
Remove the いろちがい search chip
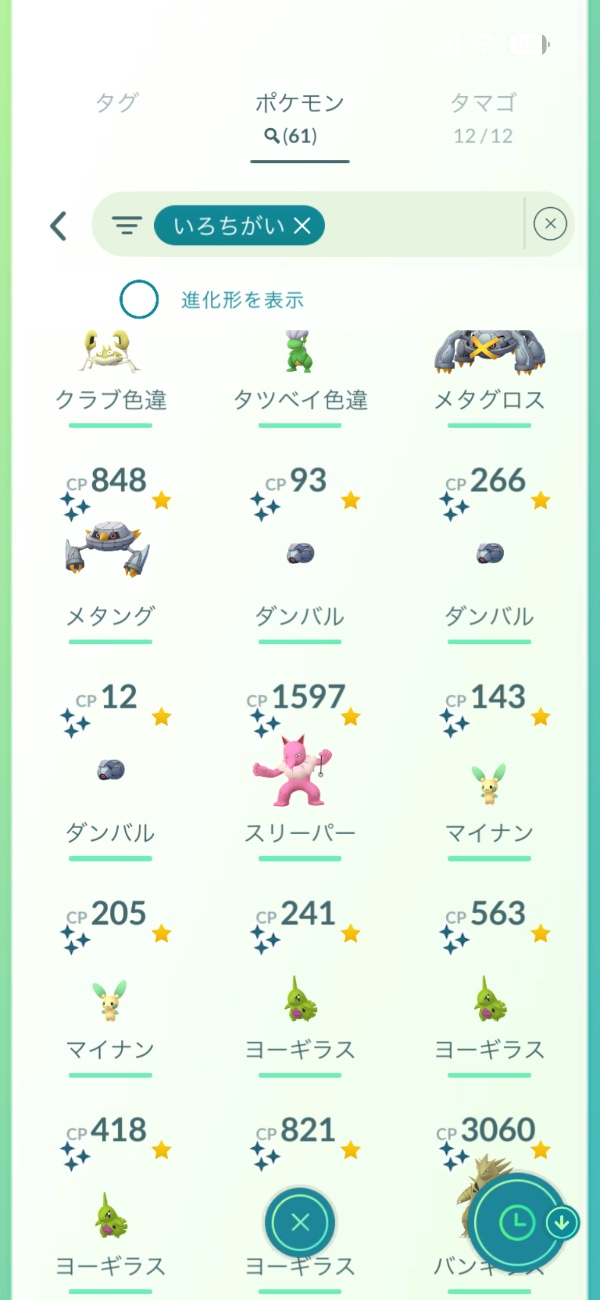(303, 226)
